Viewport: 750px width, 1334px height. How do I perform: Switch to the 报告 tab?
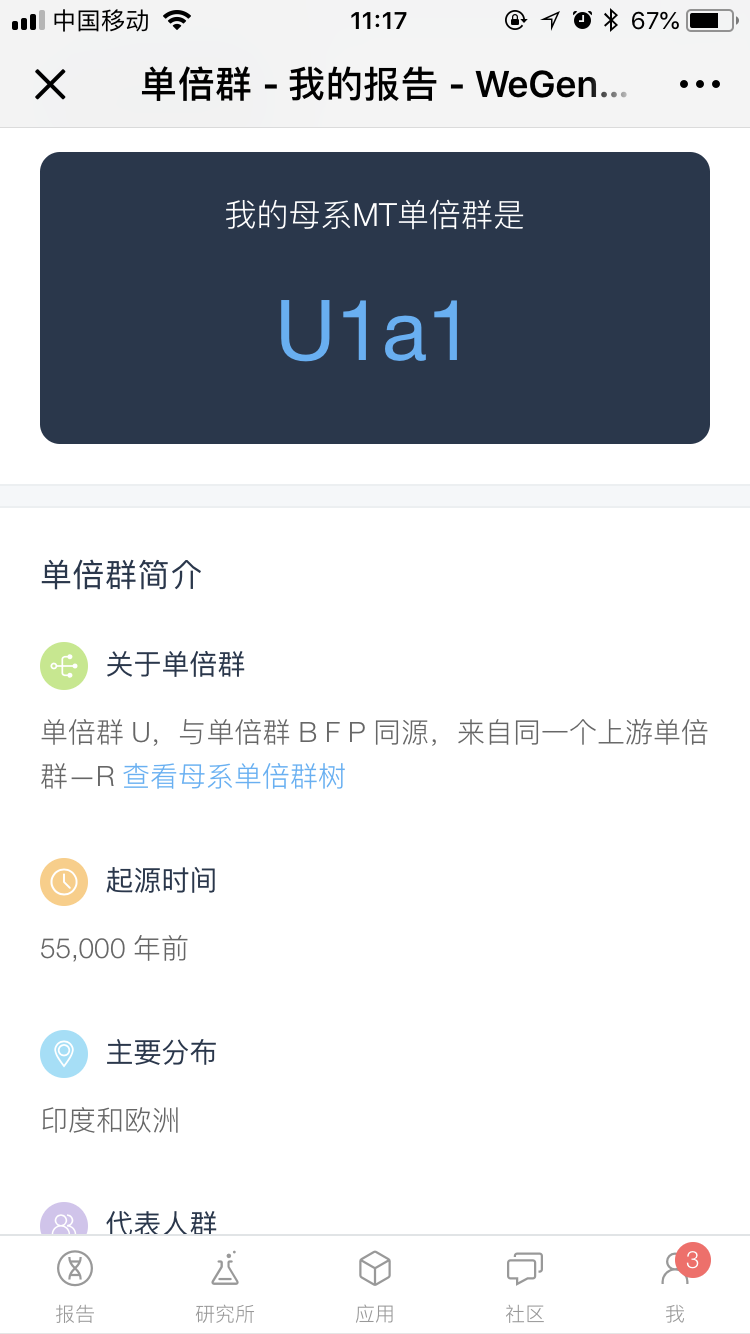click(75, 1286)
